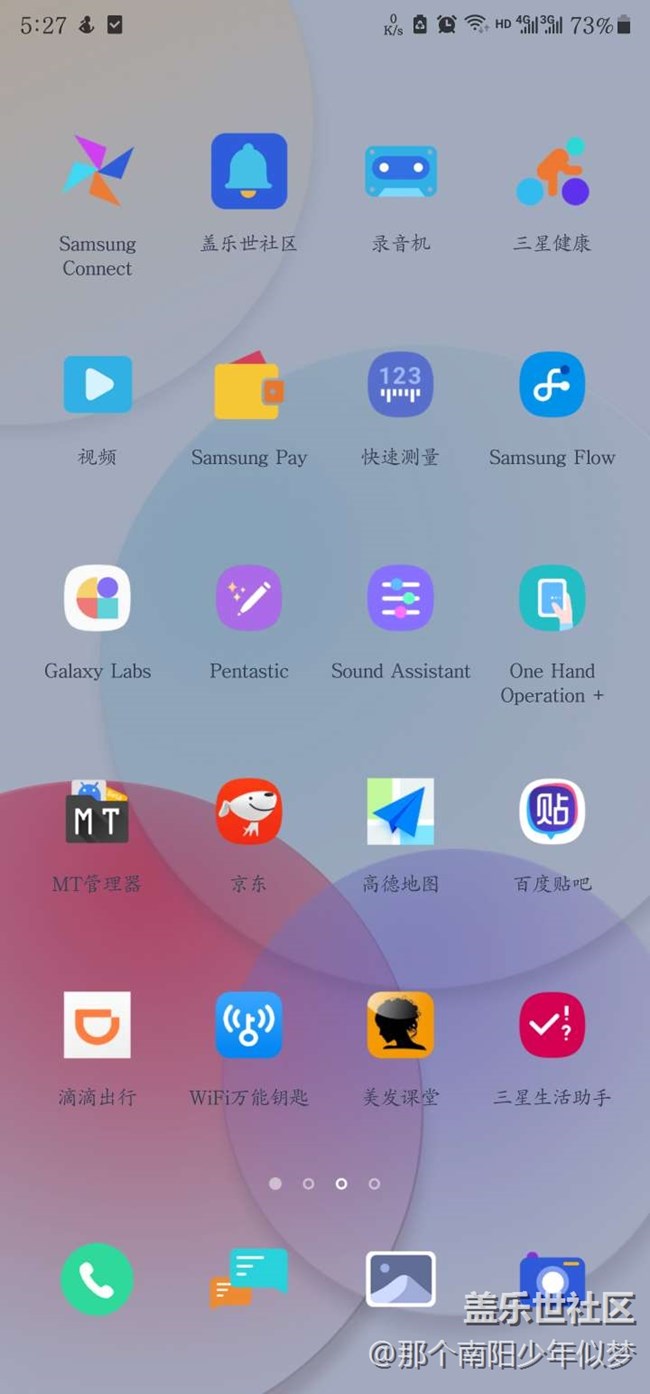Open WiFi万能钥匙
Image resolution: width=650 pixels, height=1394 pixels.
(x=249, y=1025)
